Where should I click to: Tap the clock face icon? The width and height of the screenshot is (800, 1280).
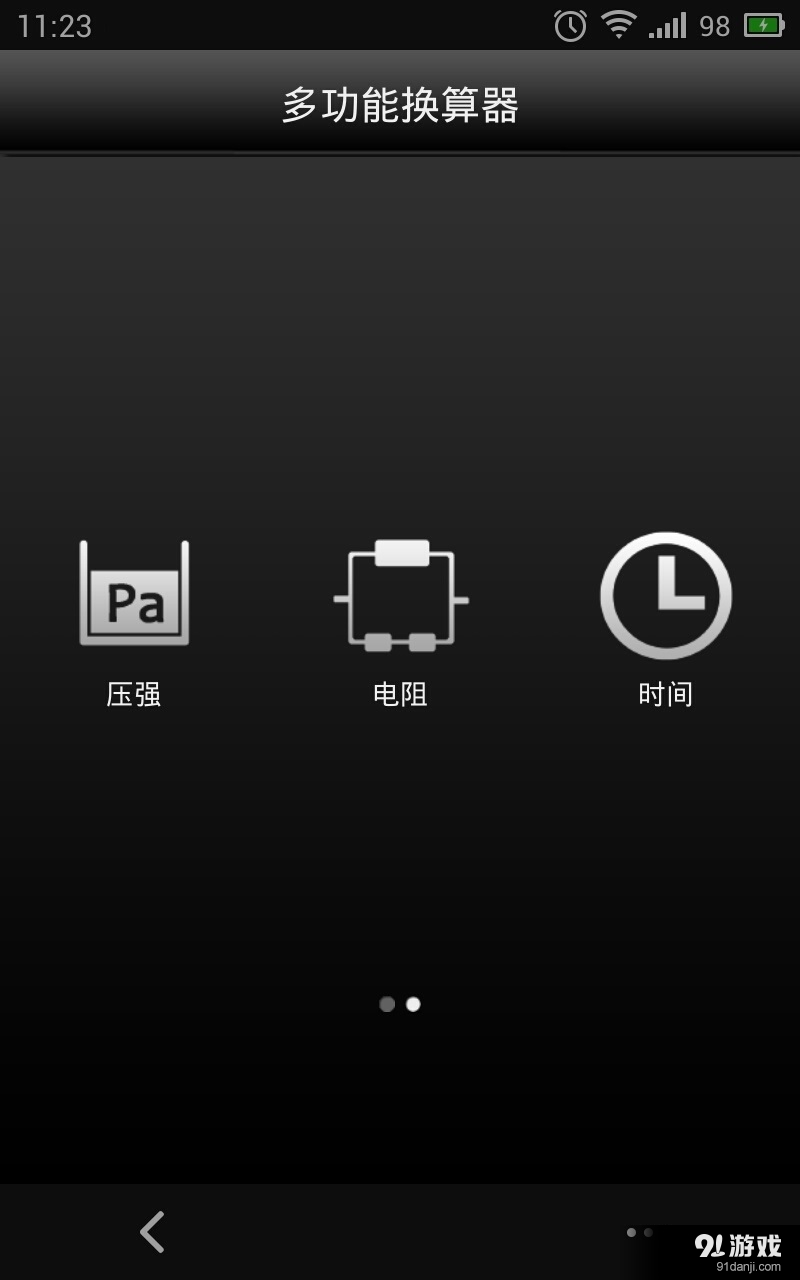[x=666, y=593]
